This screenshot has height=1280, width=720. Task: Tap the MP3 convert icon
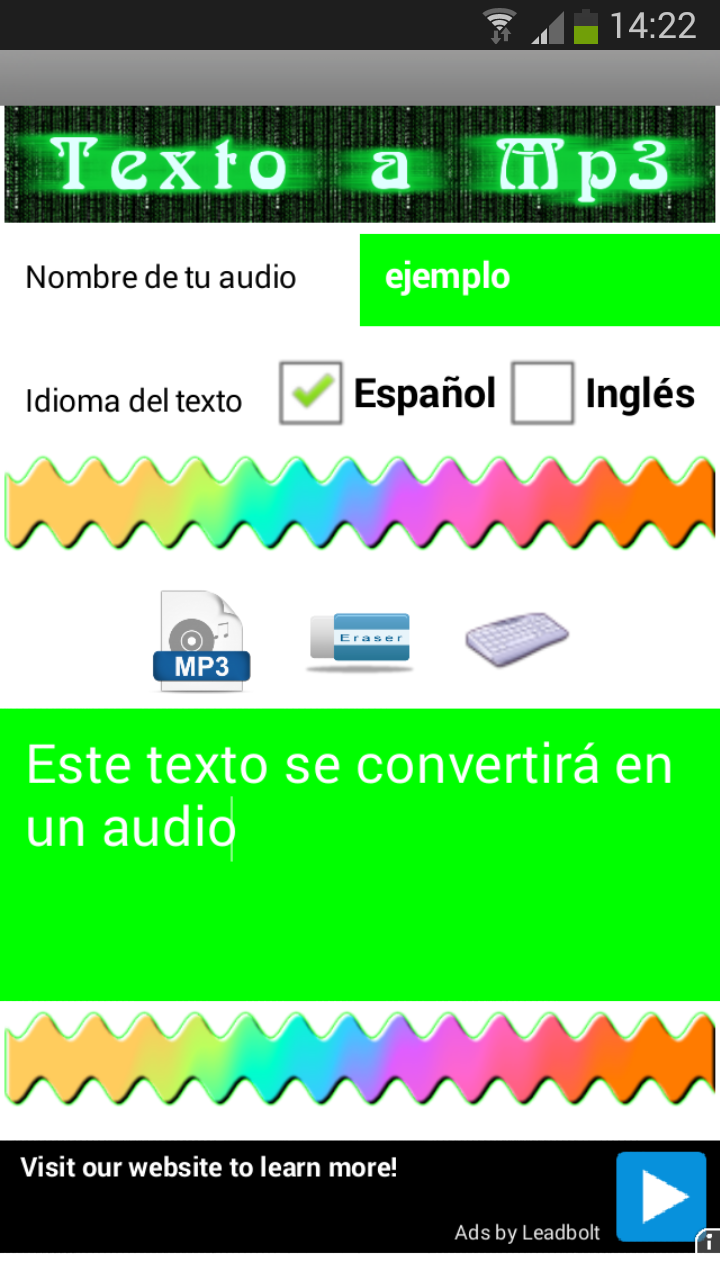click(x=202, y=640)
